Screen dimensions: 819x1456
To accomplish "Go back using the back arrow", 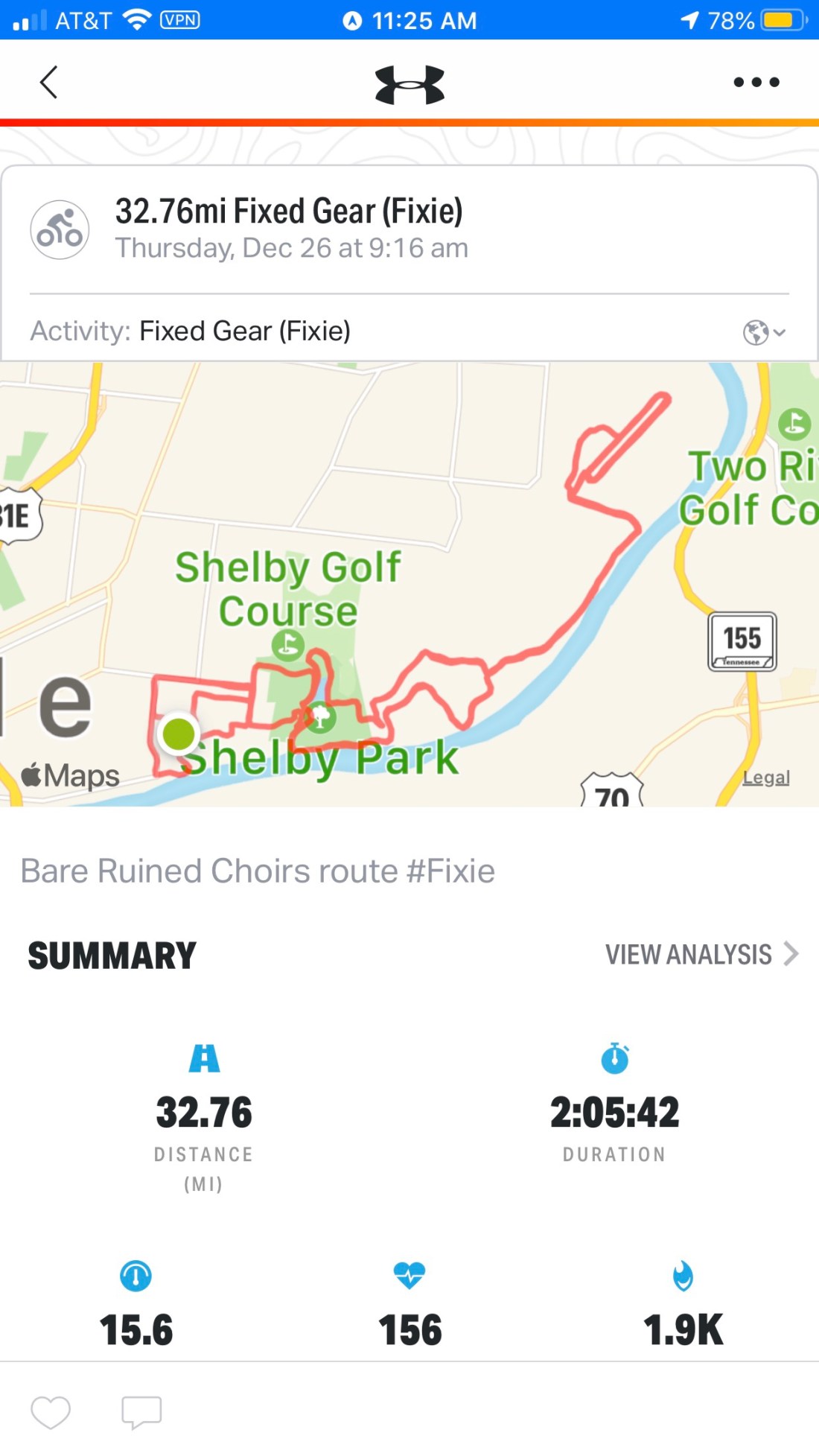I will [49, 82].
